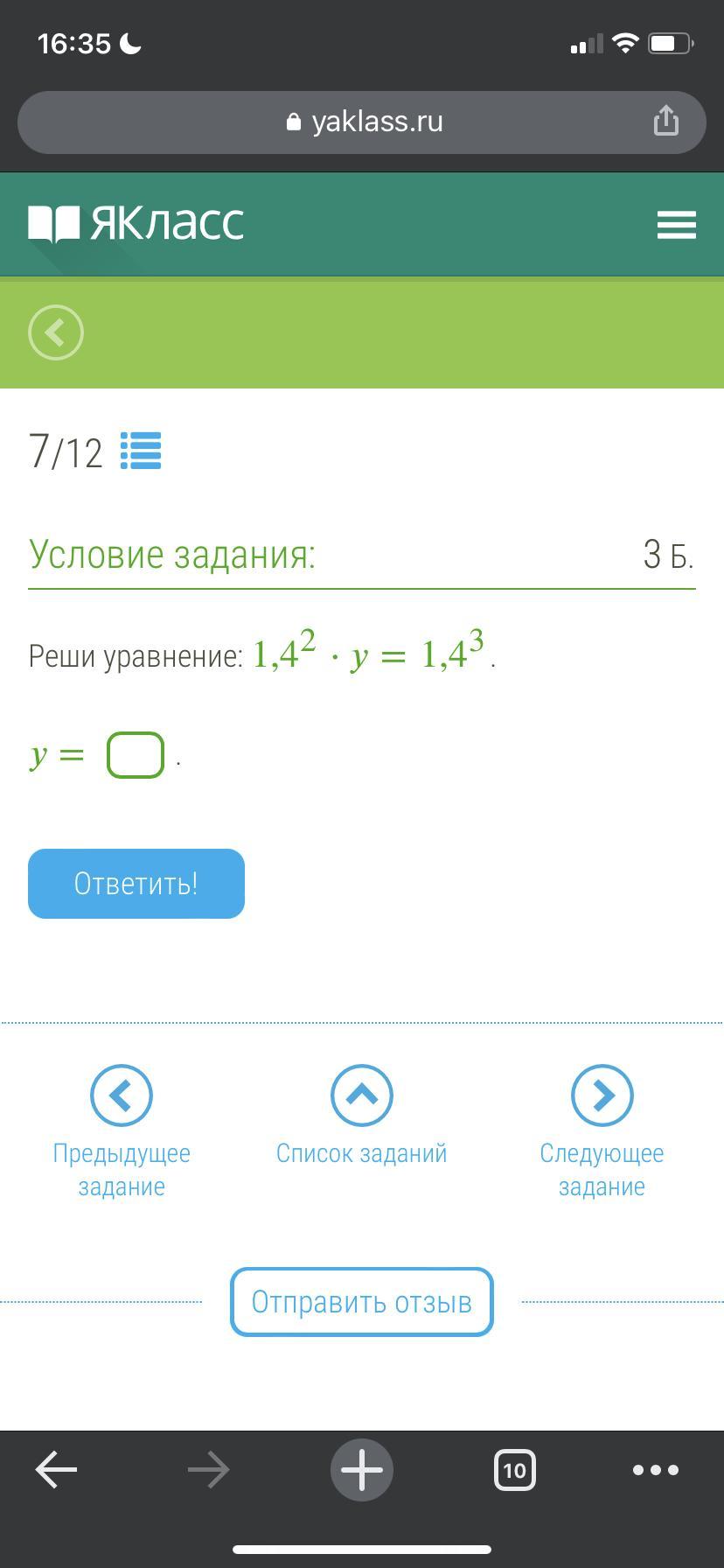Screen dimensions: 724x1568
Task: Open the browser's more options menu
Action: pyautogui.click(x=655, y=1470)
